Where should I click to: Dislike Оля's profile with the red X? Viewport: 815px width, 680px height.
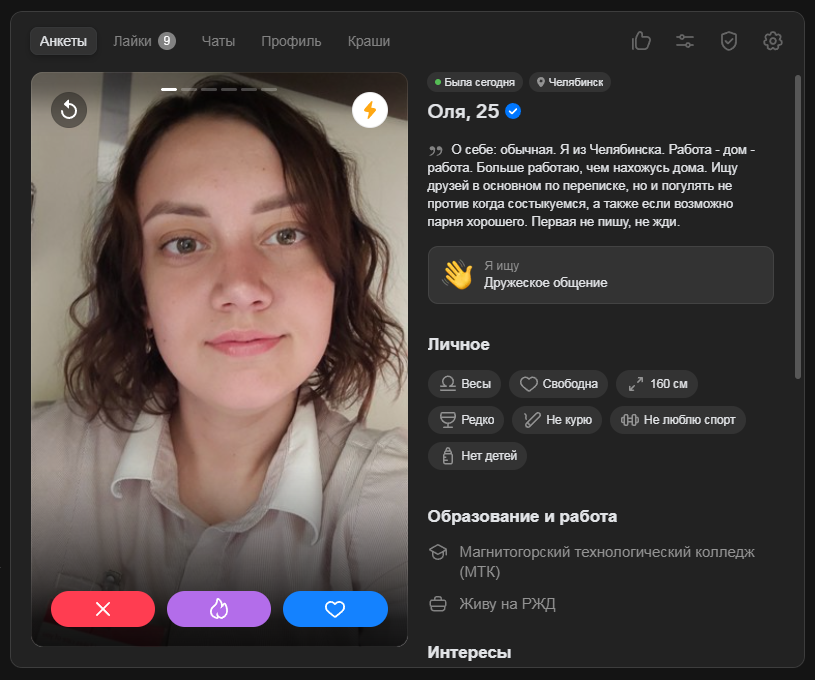(103, 609)
